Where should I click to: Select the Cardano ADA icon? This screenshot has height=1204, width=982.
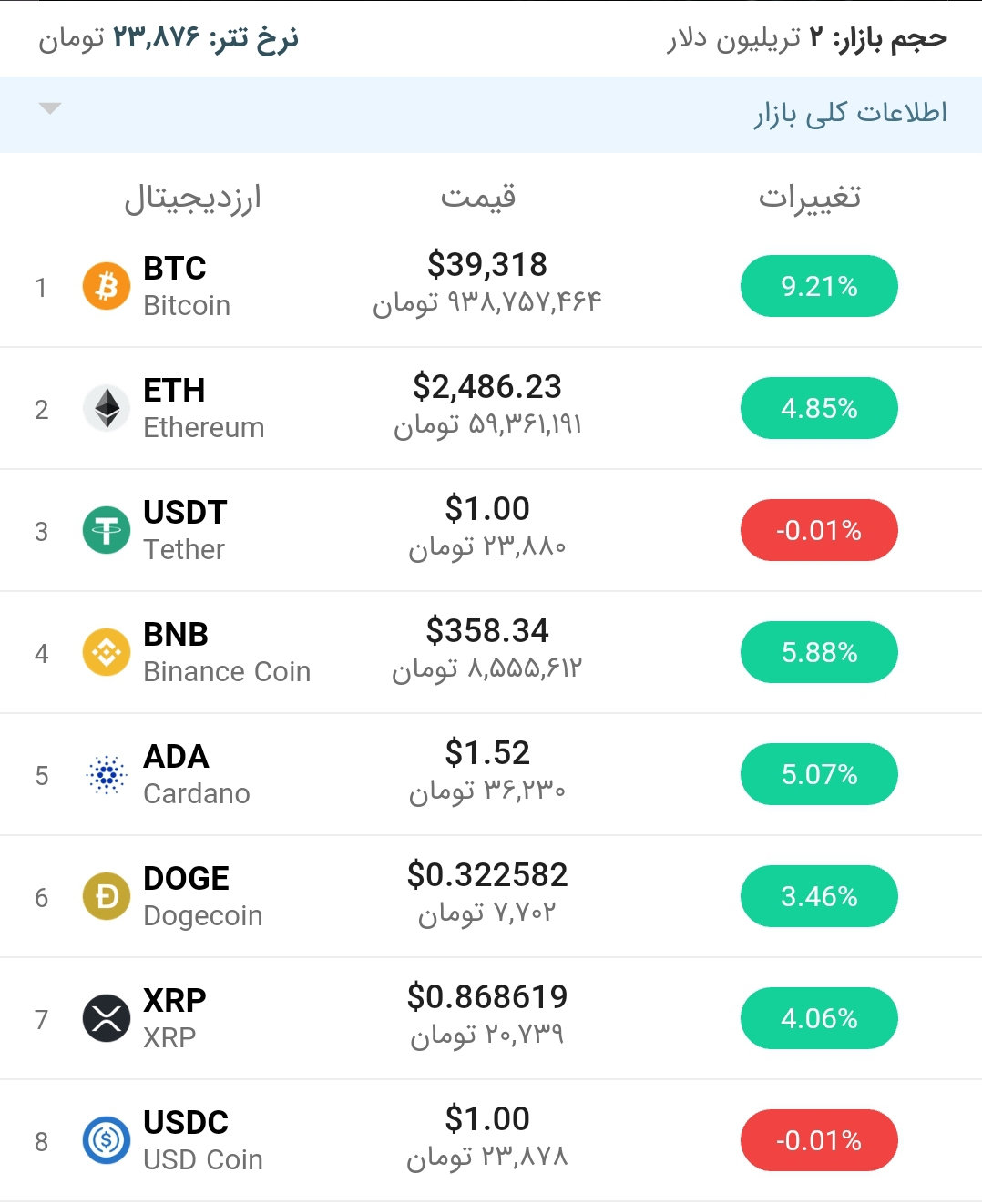[x=106, y=774]
